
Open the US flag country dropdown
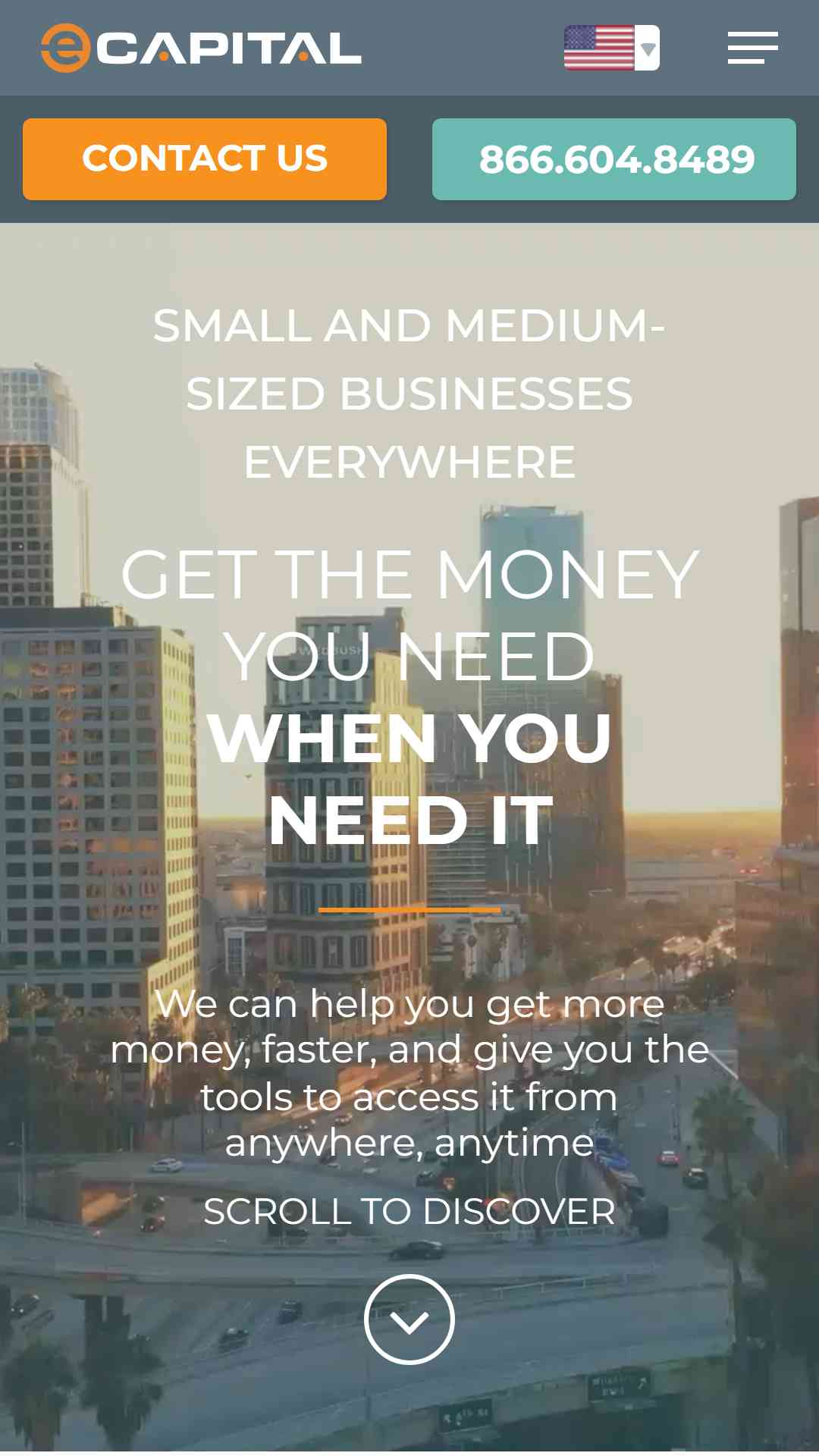(612, 48)
